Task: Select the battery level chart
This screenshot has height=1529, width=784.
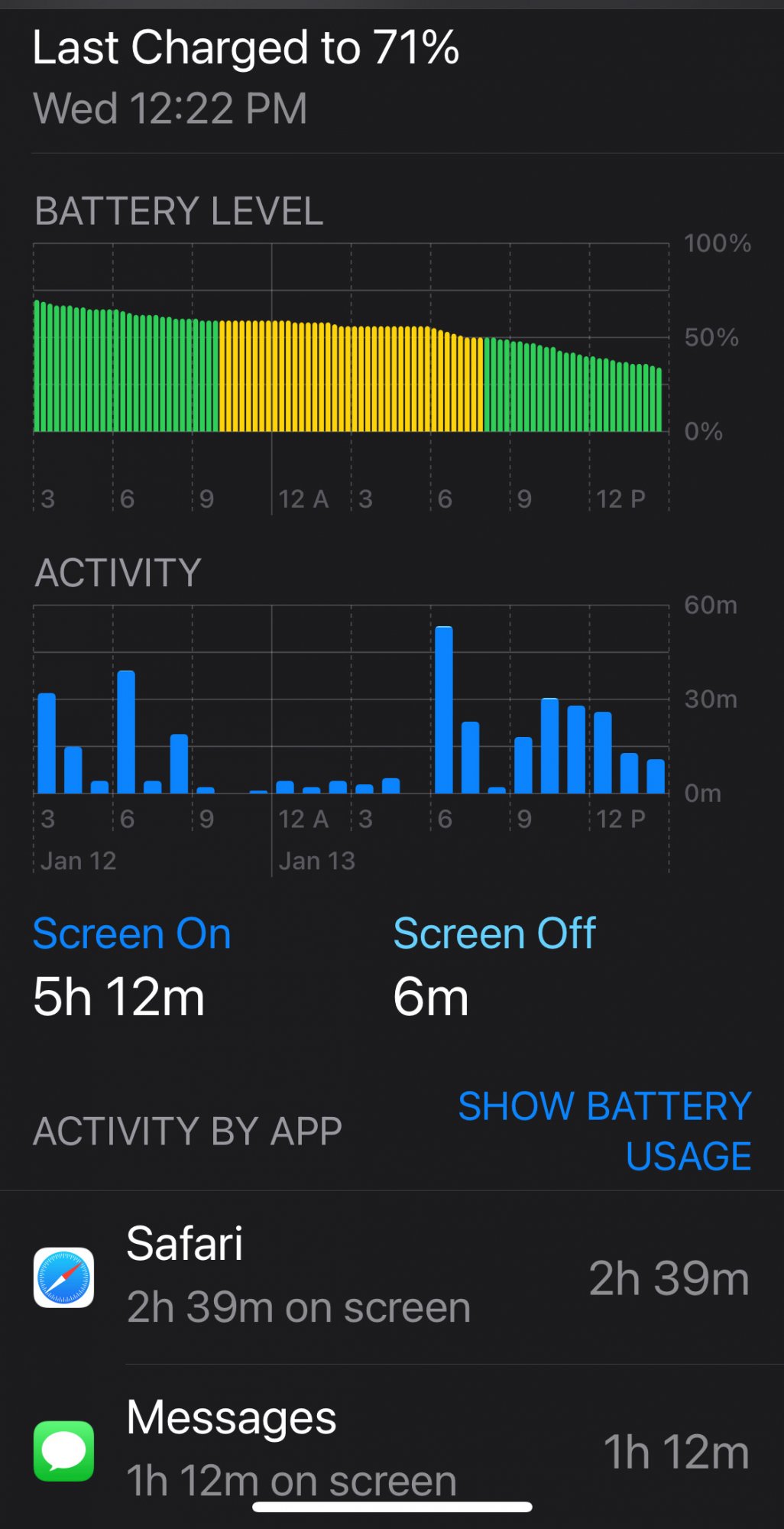Action: (x=348, y=365)
